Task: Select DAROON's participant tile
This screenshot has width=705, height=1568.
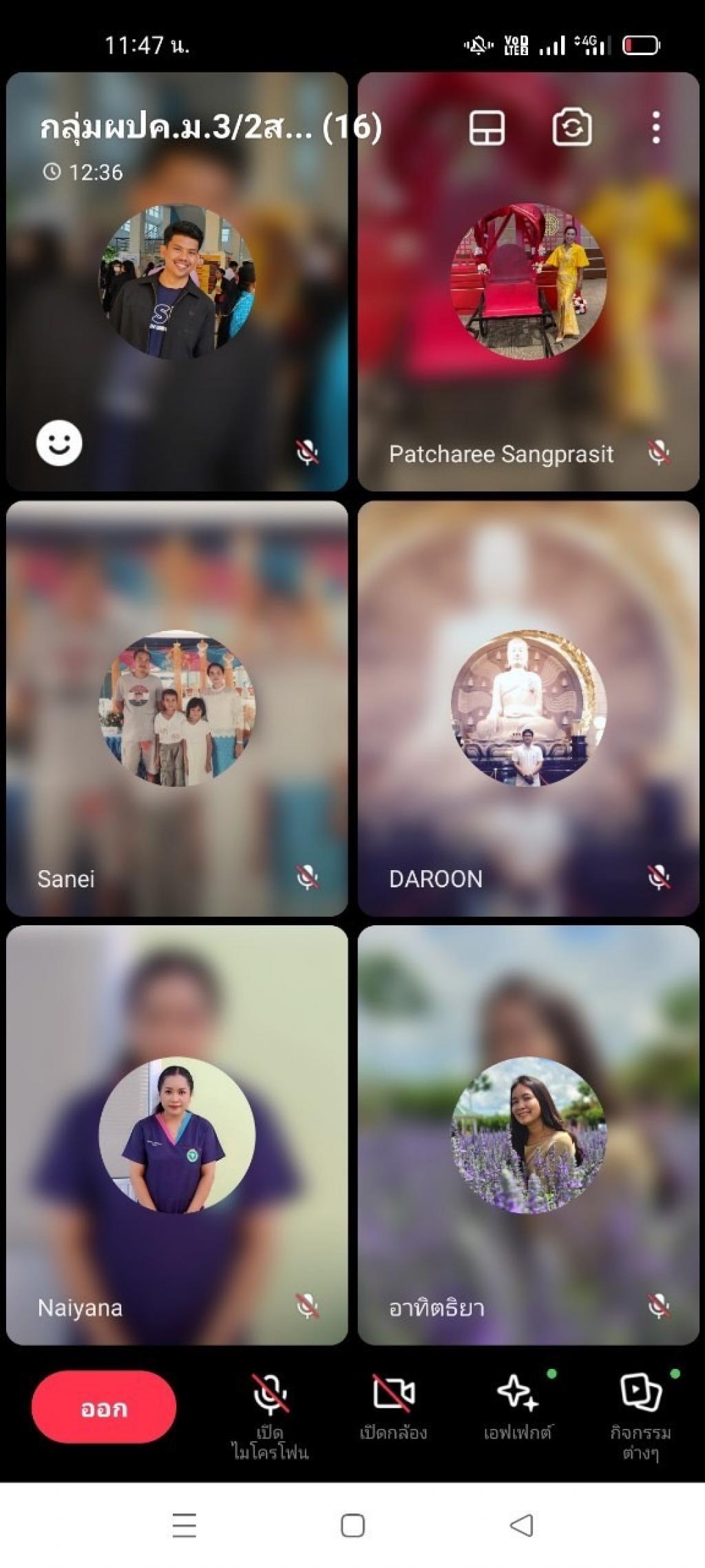Action: 529,708
